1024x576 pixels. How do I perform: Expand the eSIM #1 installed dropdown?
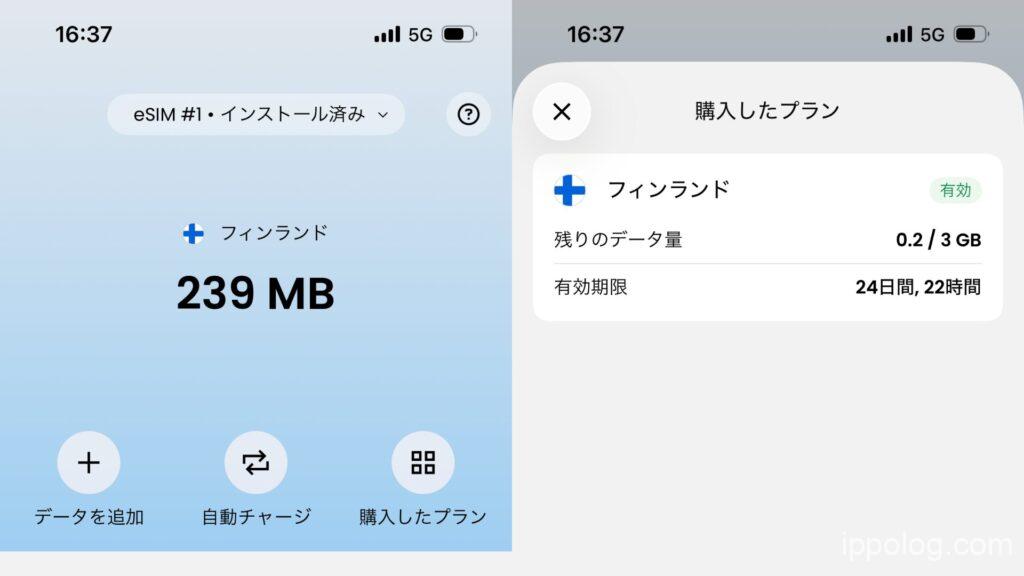[256, 115]
